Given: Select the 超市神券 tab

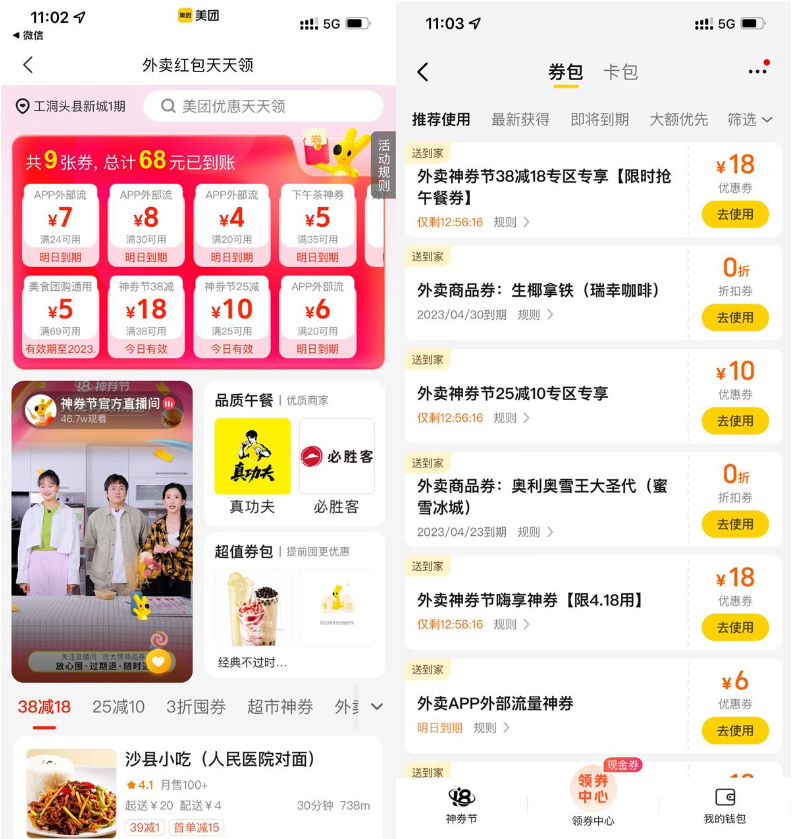Looking at the screenshot, I should [x=281, y=707].
